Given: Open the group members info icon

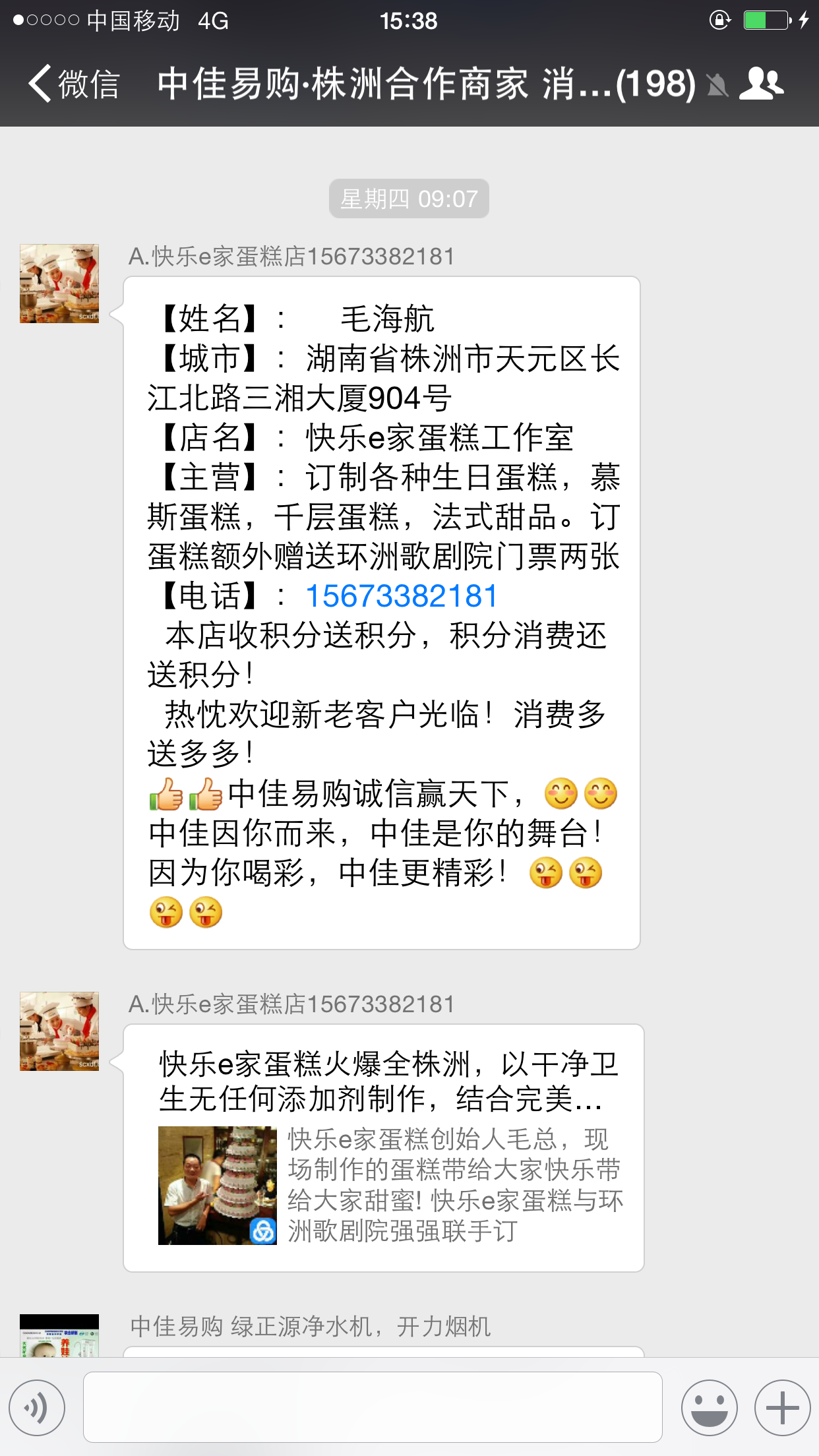Looking at the screenshot, I should point(761,84).
